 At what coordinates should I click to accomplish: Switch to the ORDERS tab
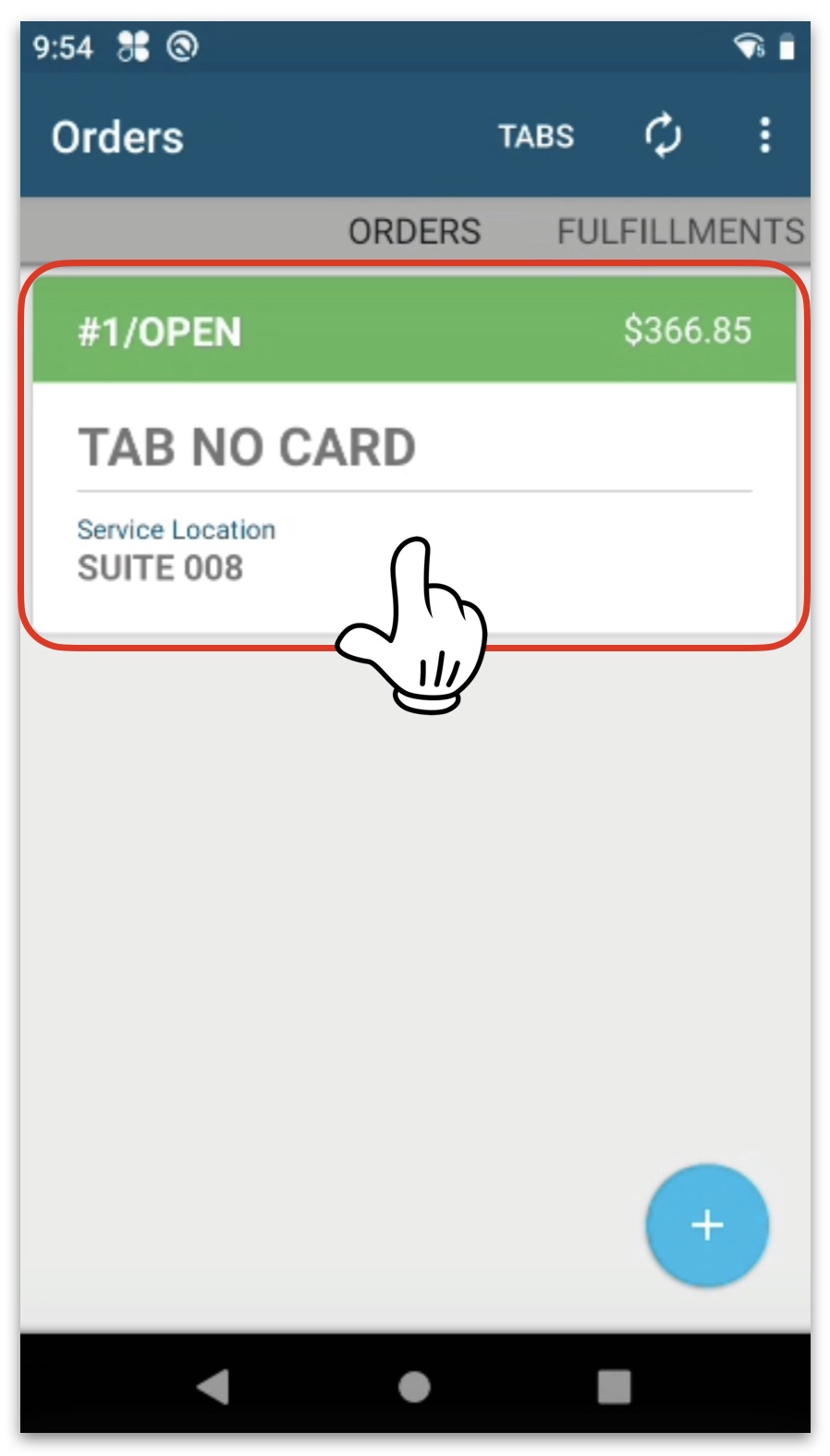pos(414,231)
